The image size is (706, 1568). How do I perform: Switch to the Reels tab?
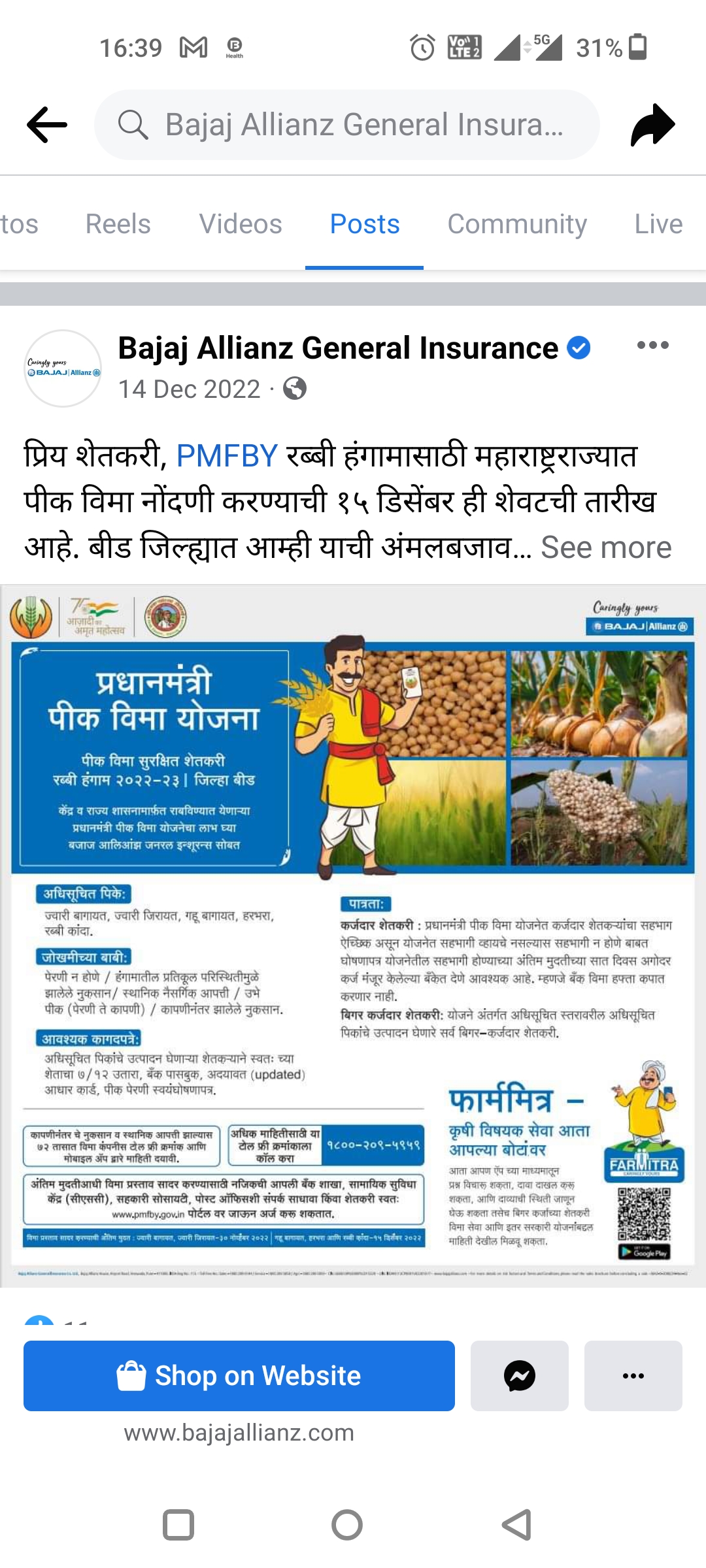[118, 224]
